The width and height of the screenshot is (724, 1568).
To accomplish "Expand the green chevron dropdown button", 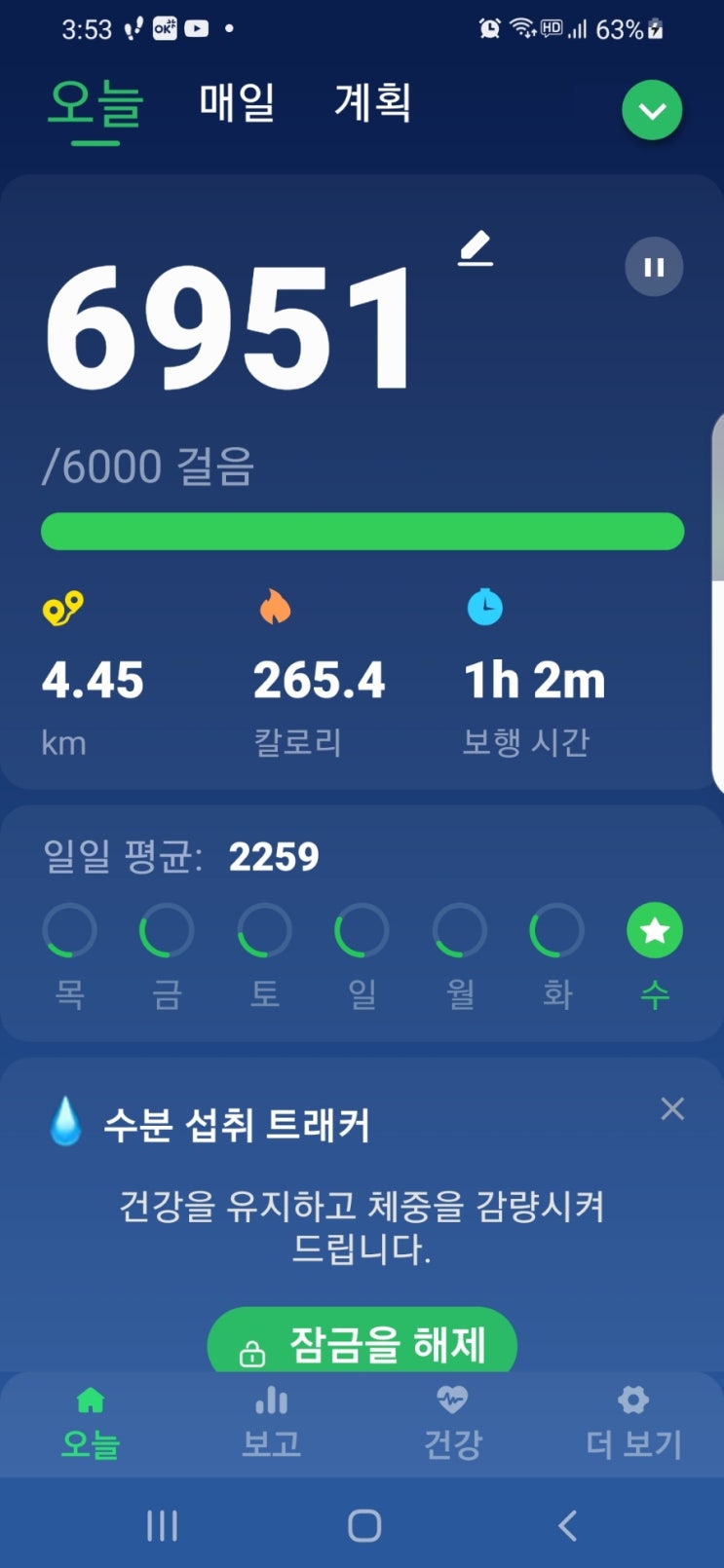I will (652, 110).
